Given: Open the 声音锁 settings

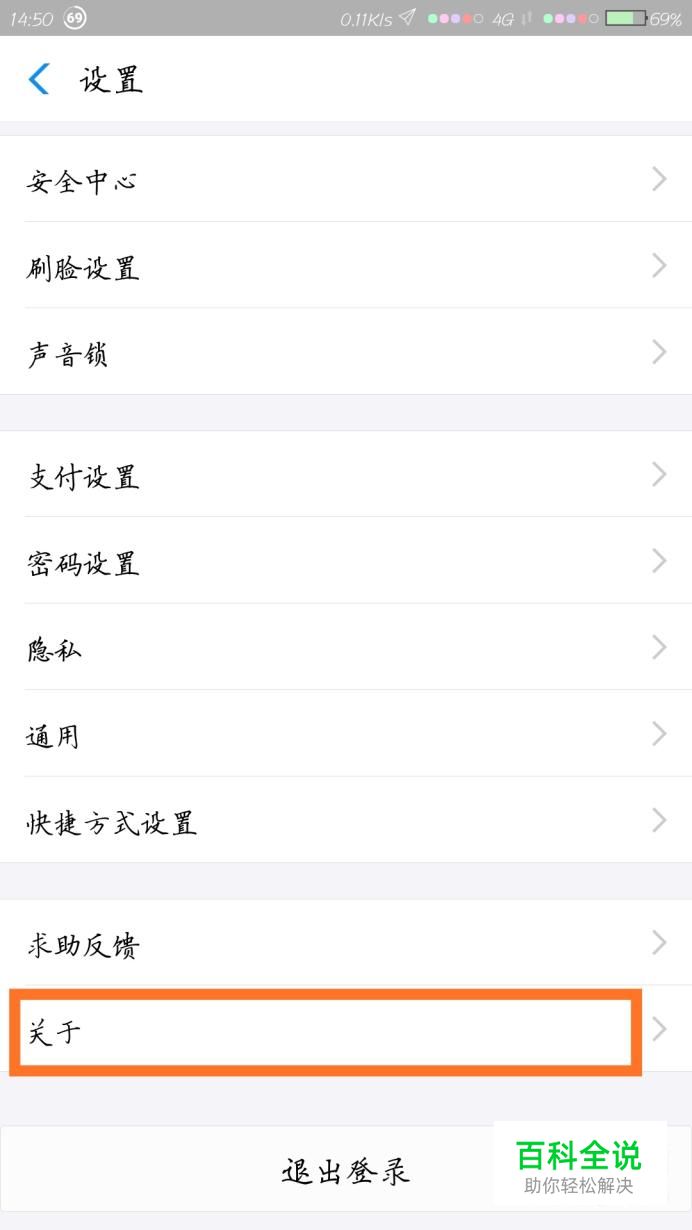Looking at the screenshot, I should (346, 351).
